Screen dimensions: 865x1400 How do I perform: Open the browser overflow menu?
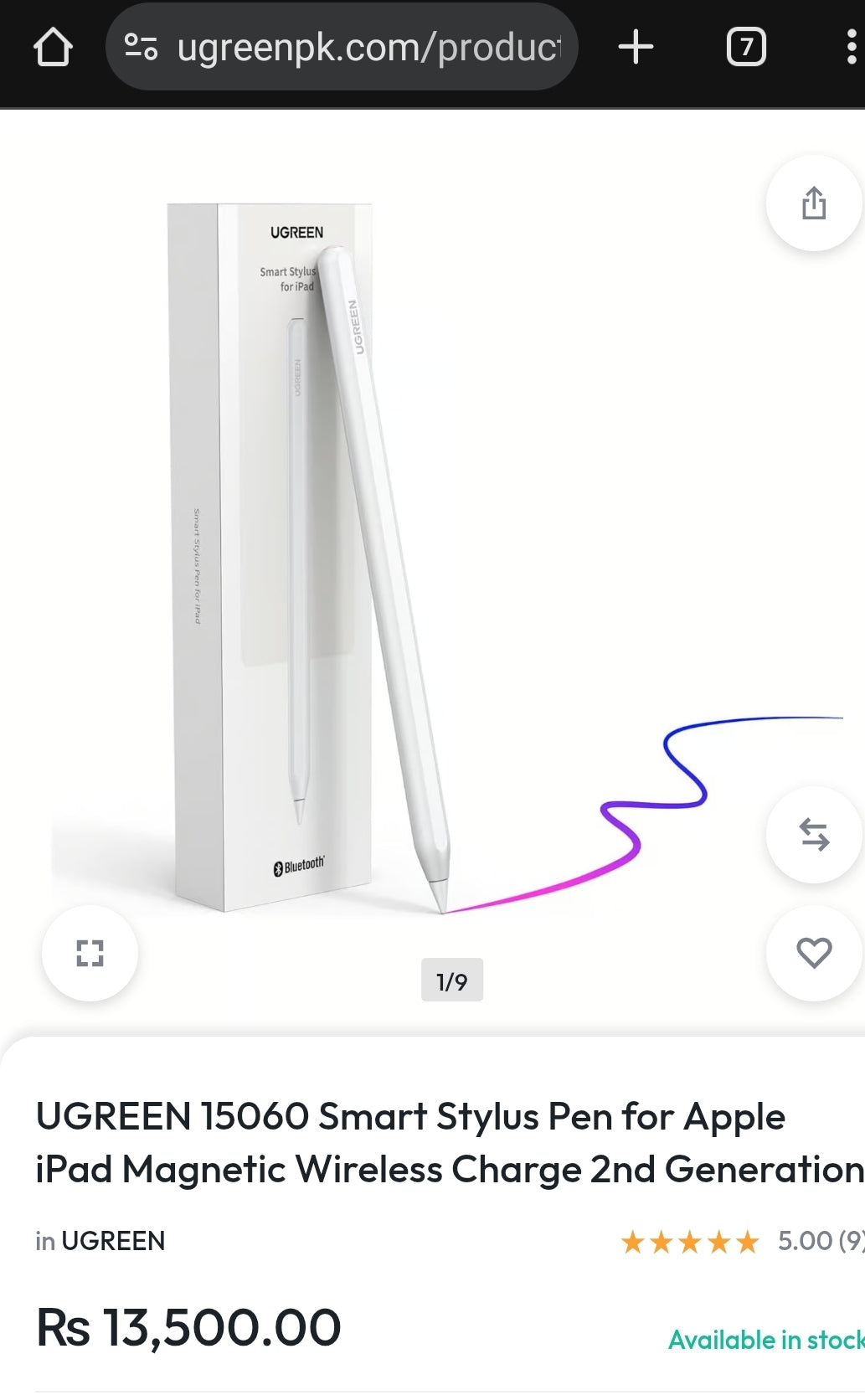point(851,47)
